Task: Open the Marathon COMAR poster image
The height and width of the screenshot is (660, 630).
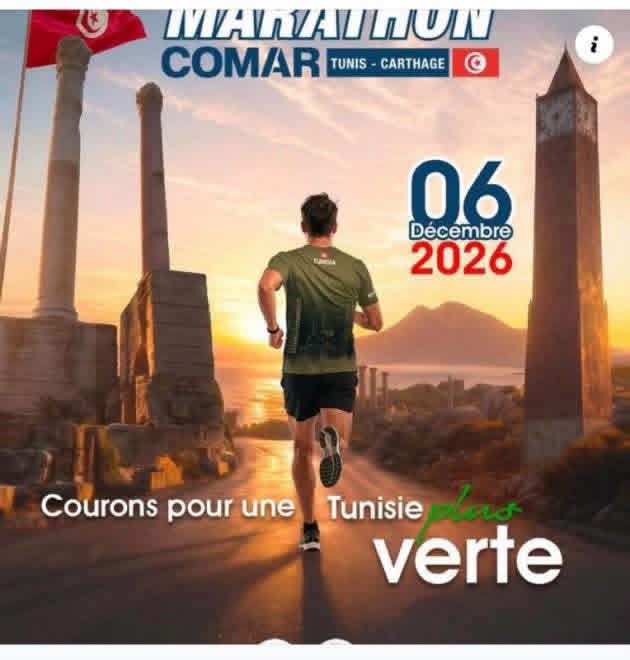Action: pyautogui.click(x=315, y=327)
